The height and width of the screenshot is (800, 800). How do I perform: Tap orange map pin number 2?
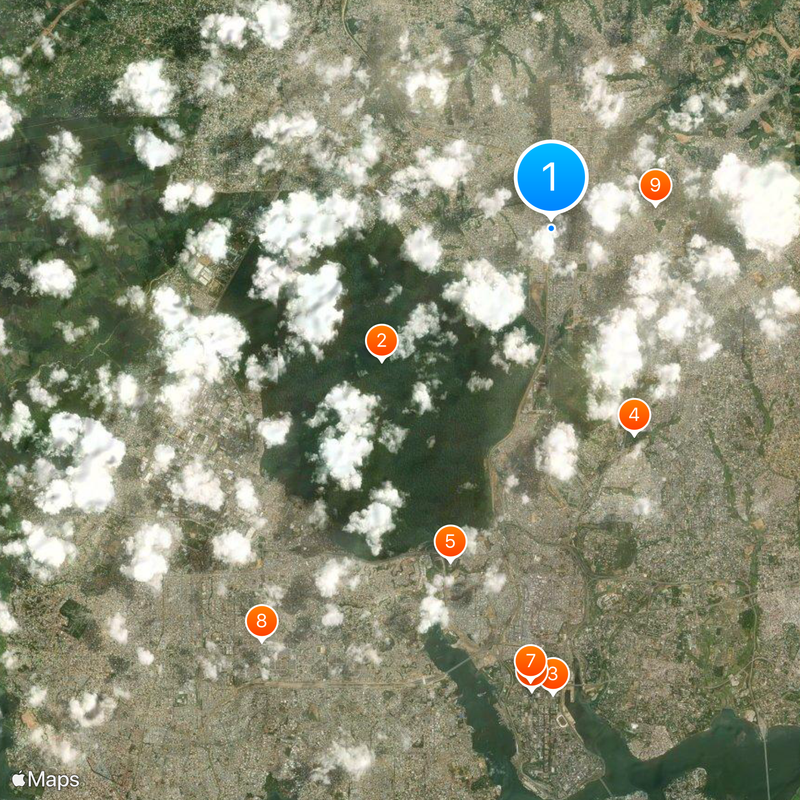380,341
